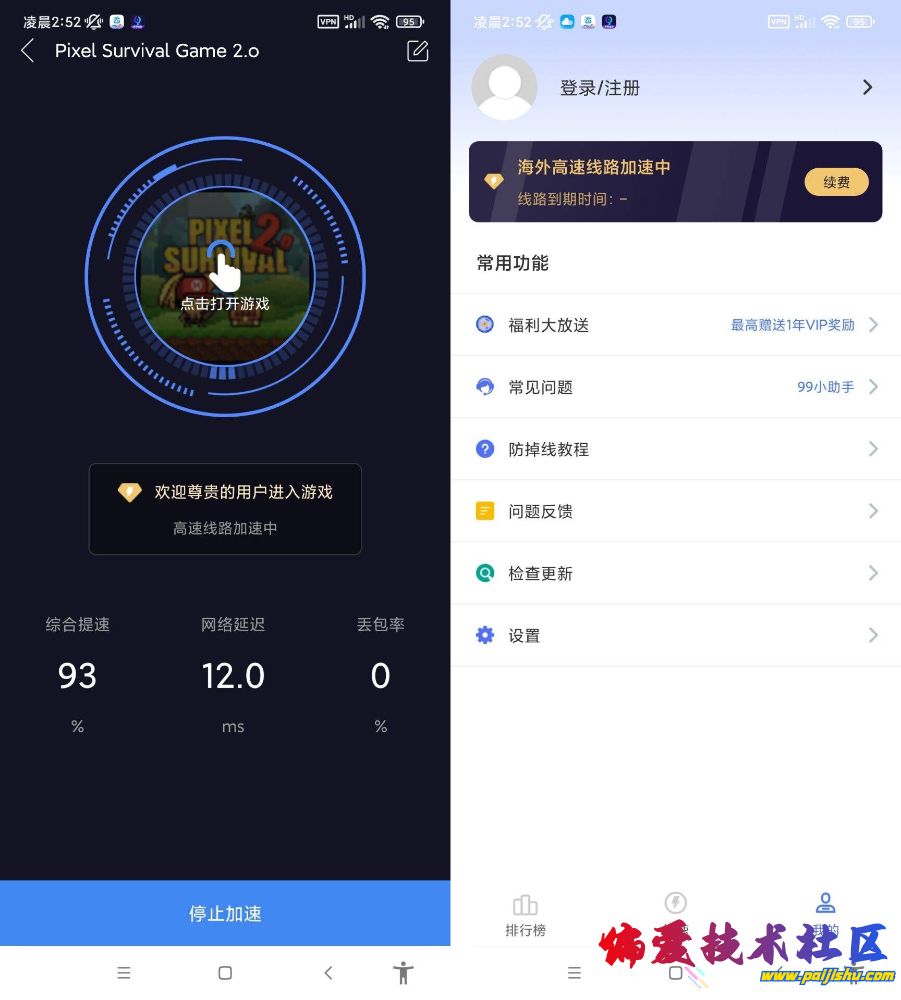
Task: Open the 福利大放送 row
Action: pyautogui.click(x=676, y=325)
